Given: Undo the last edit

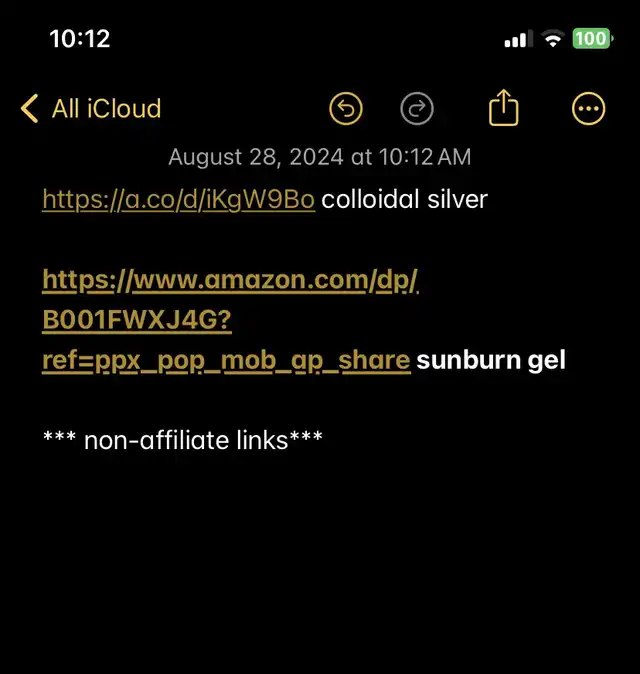Looking at the screenshot, I should 346,109.
